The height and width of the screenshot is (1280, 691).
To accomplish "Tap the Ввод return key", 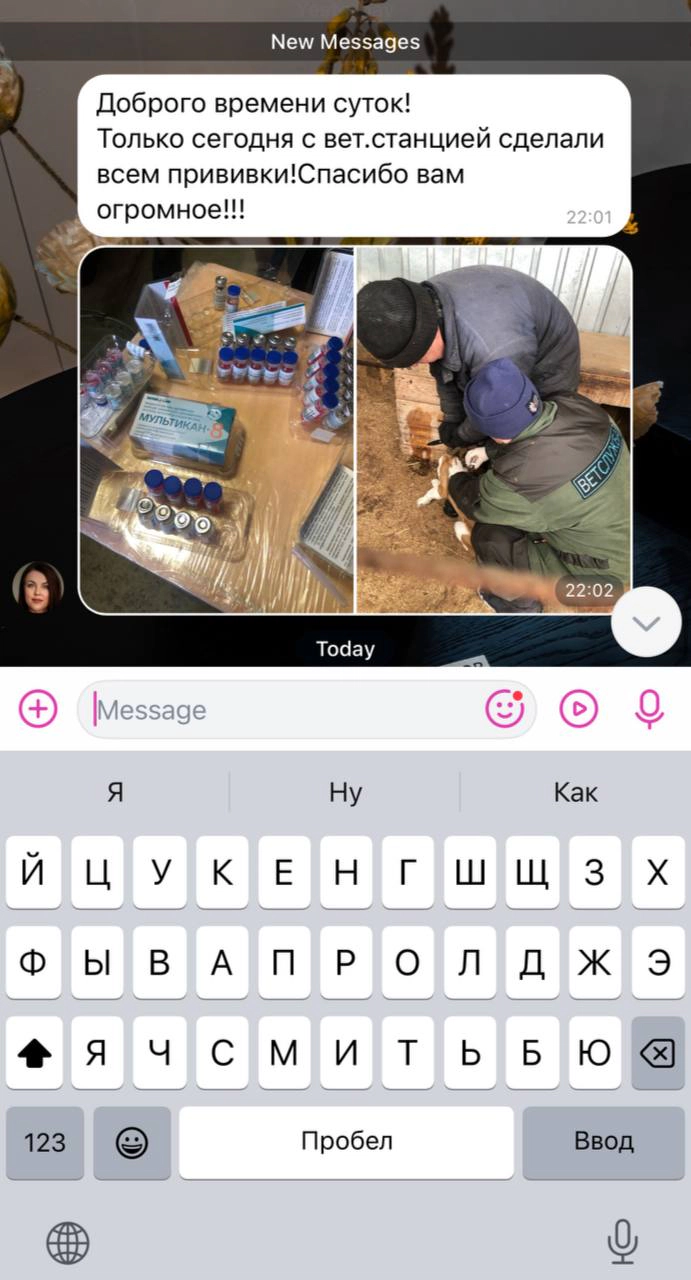I will (x=604, y=1142).
